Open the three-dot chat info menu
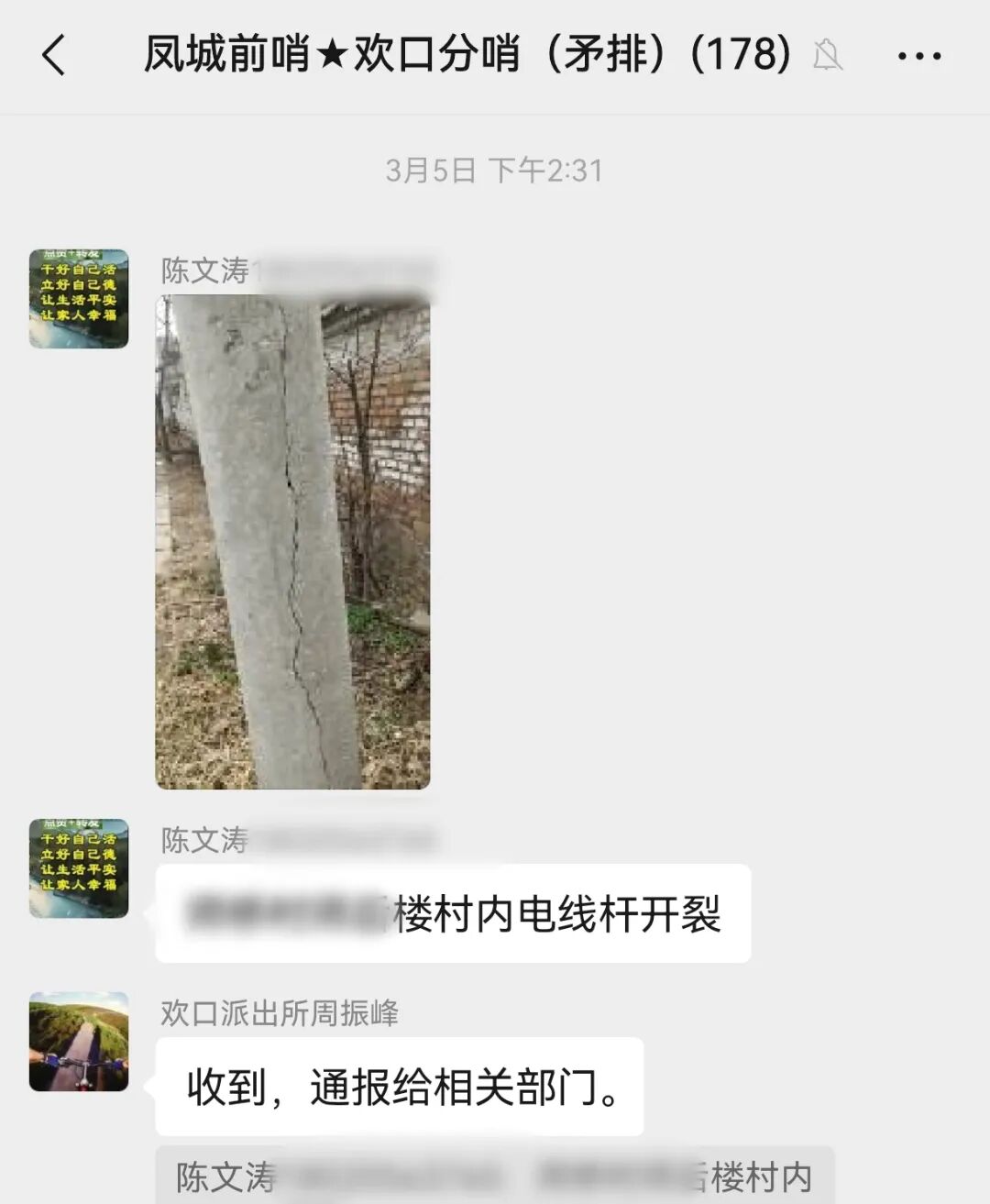Viewport: 990px width, 1204px height. pos(918,56)
